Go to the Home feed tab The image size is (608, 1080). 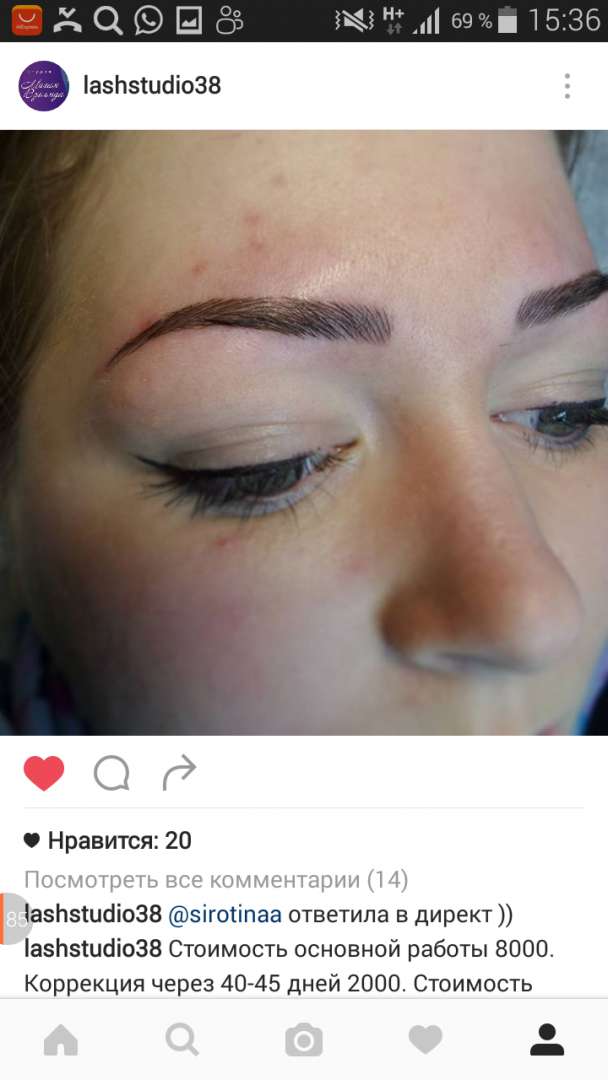click(61, 1040)
